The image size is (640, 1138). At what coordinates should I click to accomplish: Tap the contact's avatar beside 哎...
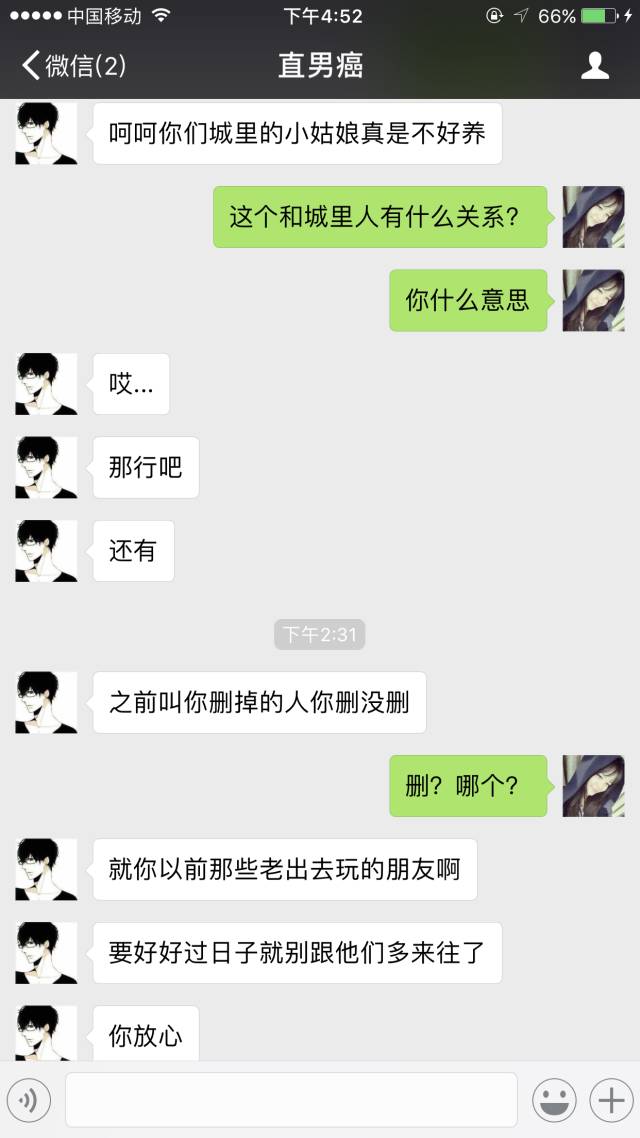[46, 384]
